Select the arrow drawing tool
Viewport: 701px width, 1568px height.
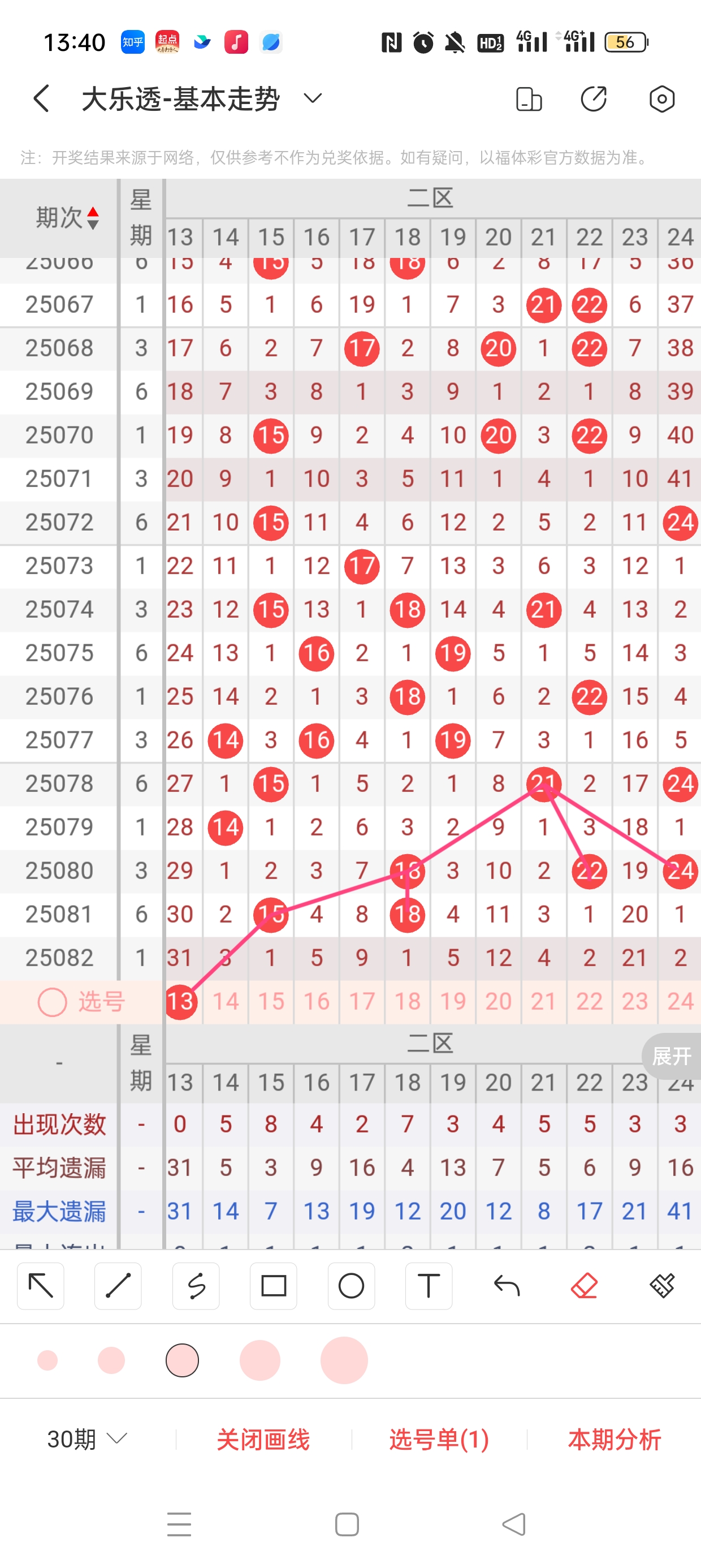pyautogui.click(x=41, y=1286)
